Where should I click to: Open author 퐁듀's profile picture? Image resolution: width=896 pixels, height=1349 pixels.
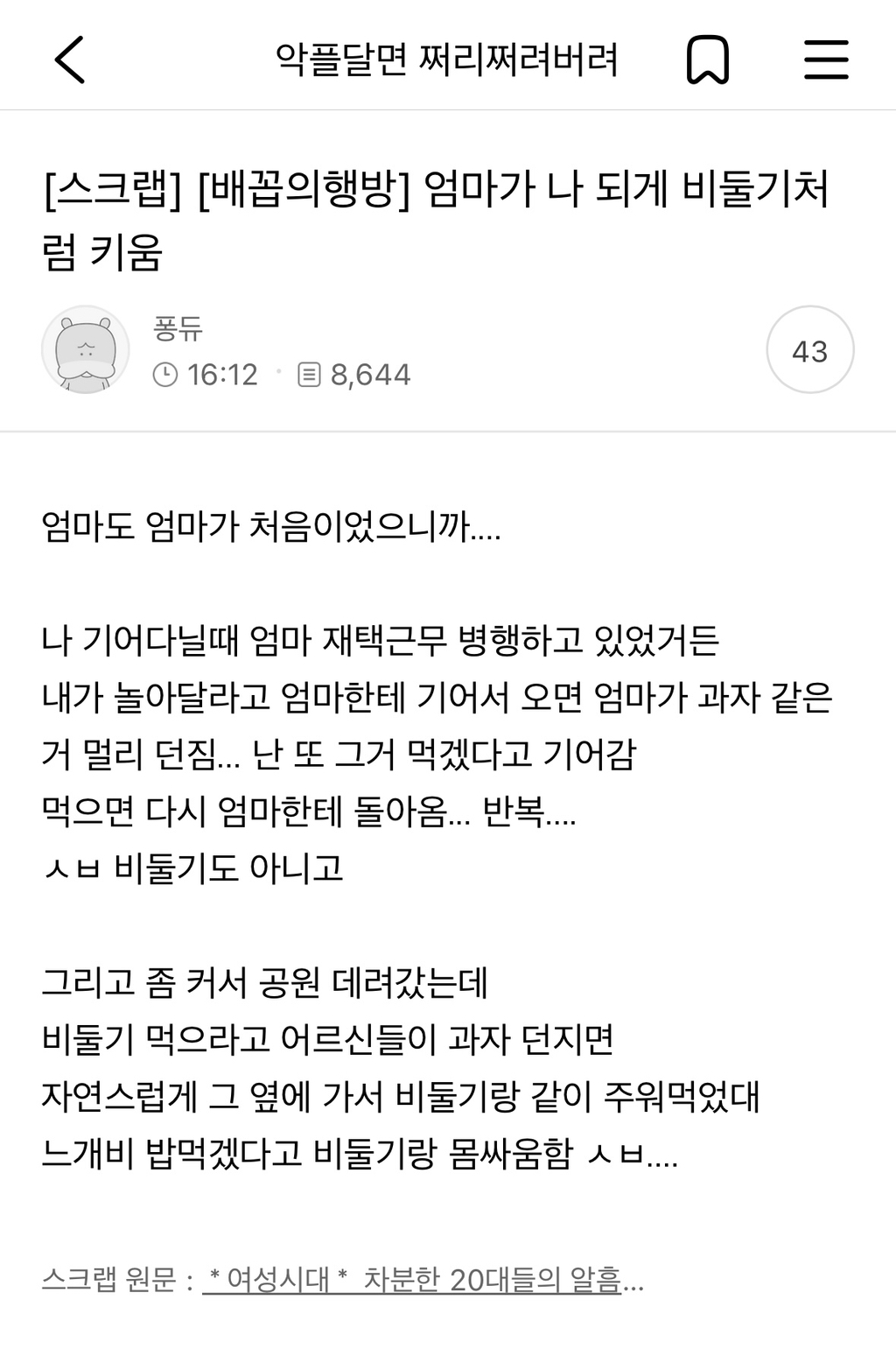click(86, 349)
